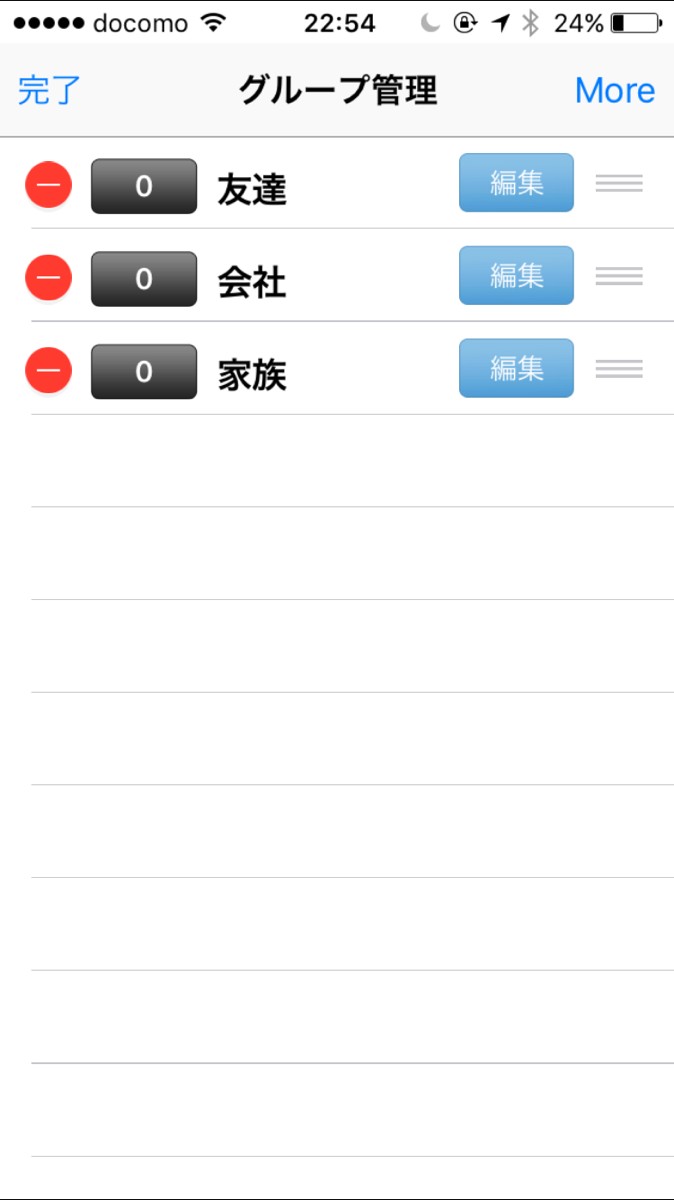Delete the 会社 group
Screen dimensions: 674x1200
[48, 278]
